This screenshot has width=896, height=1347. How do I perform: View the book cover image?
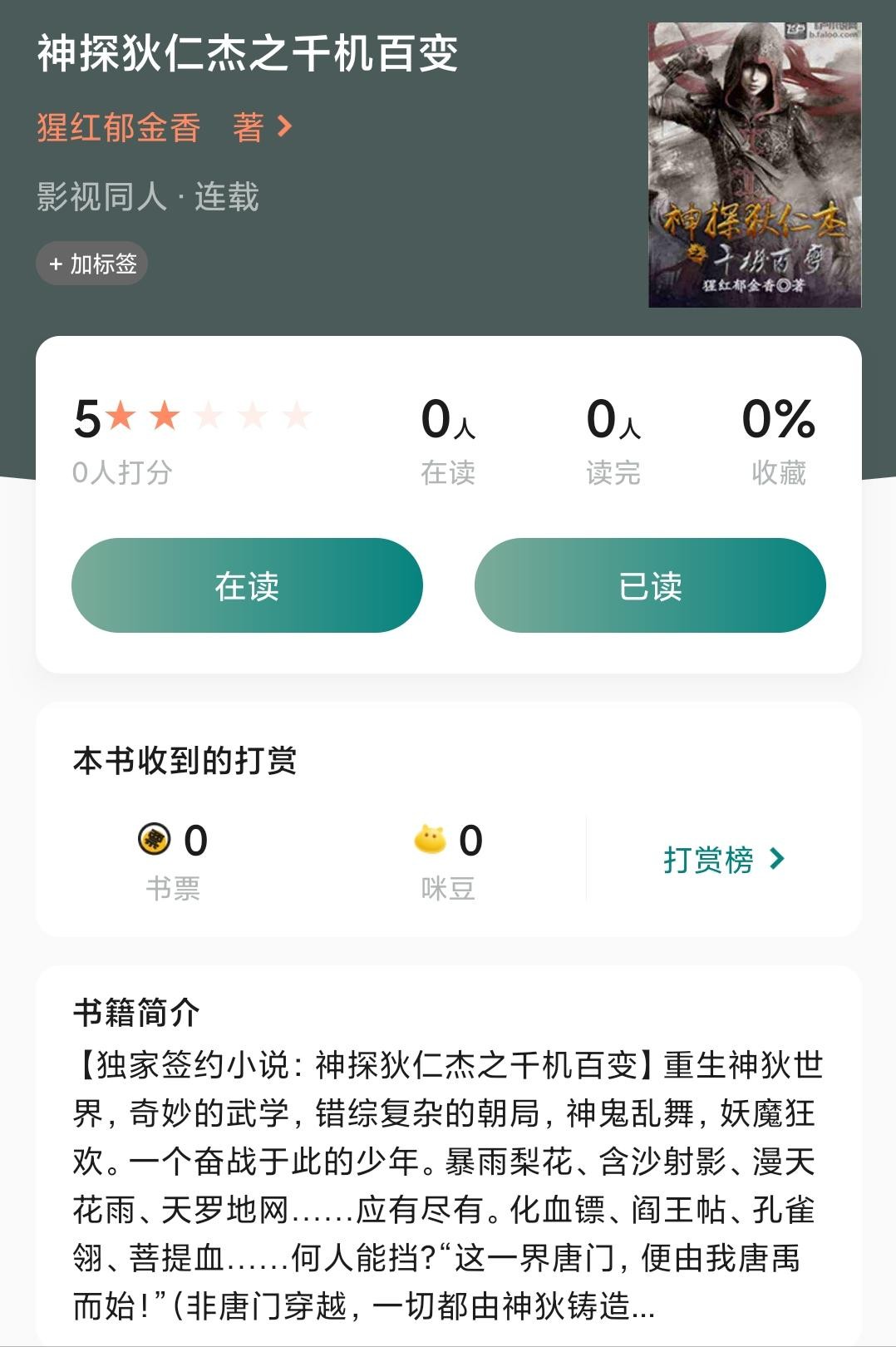click(754, 165)
